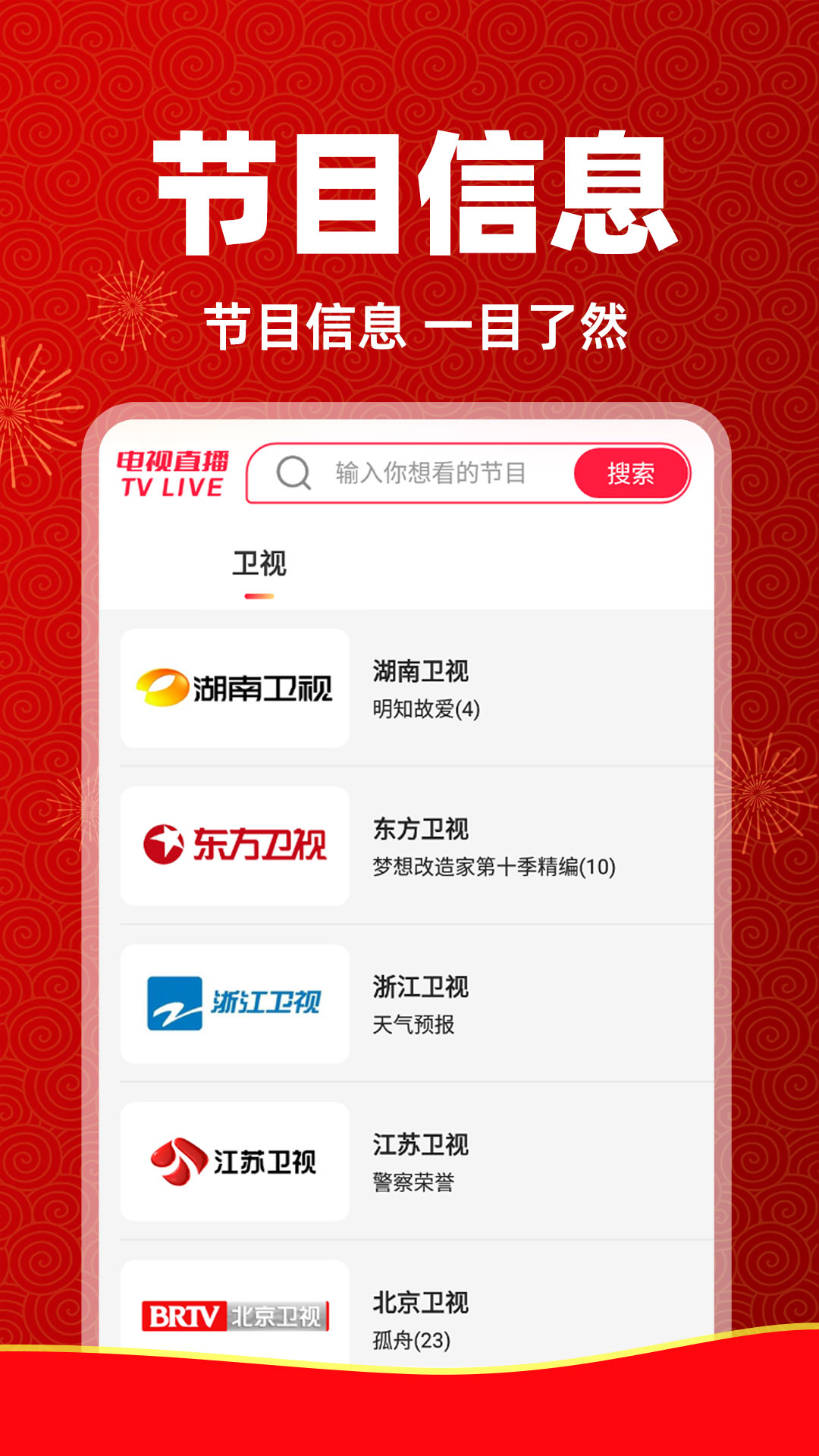Select the 江苏卫视 red logo
This screenshot has height=1456, width=819.
pyautogui.click(x=235, y=1160)
